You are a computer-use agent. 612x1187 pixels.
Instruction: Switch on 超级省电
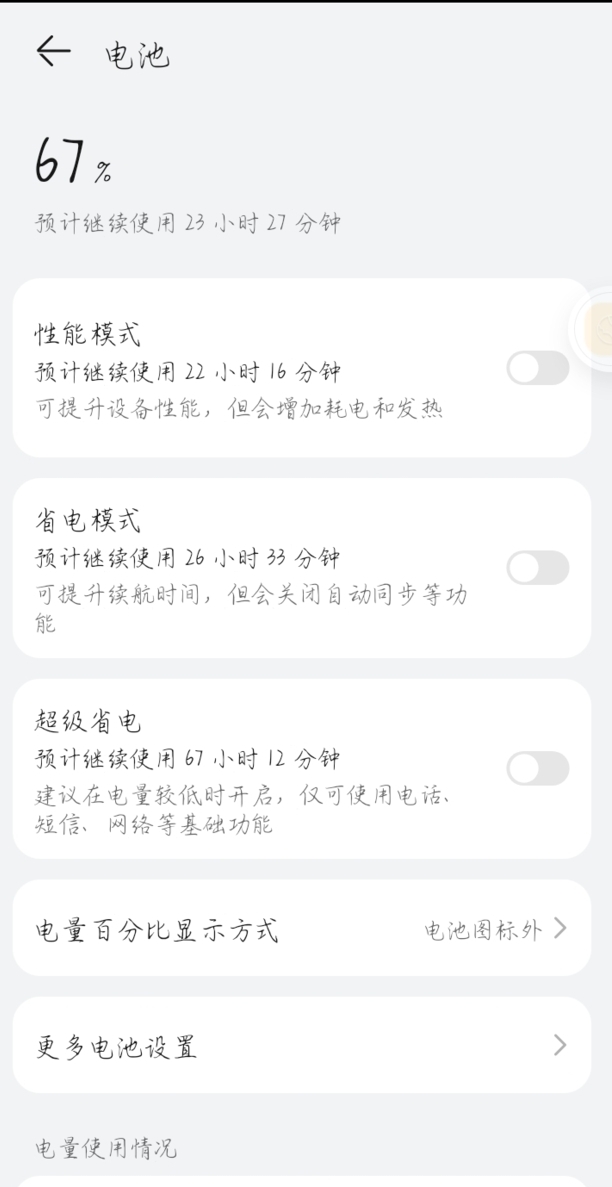[538, 768]
